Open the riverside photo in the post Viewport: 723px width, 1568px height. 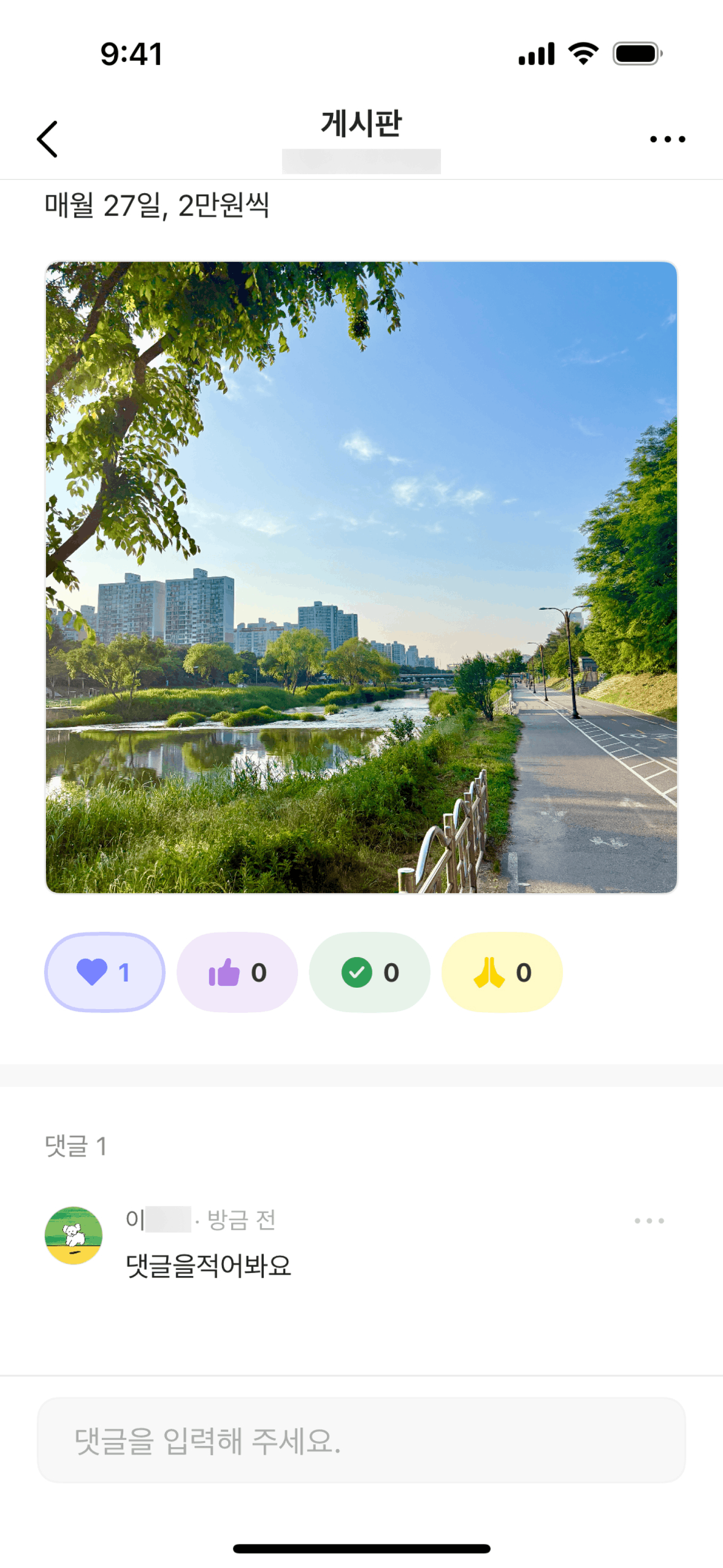(x=361, y=577)
